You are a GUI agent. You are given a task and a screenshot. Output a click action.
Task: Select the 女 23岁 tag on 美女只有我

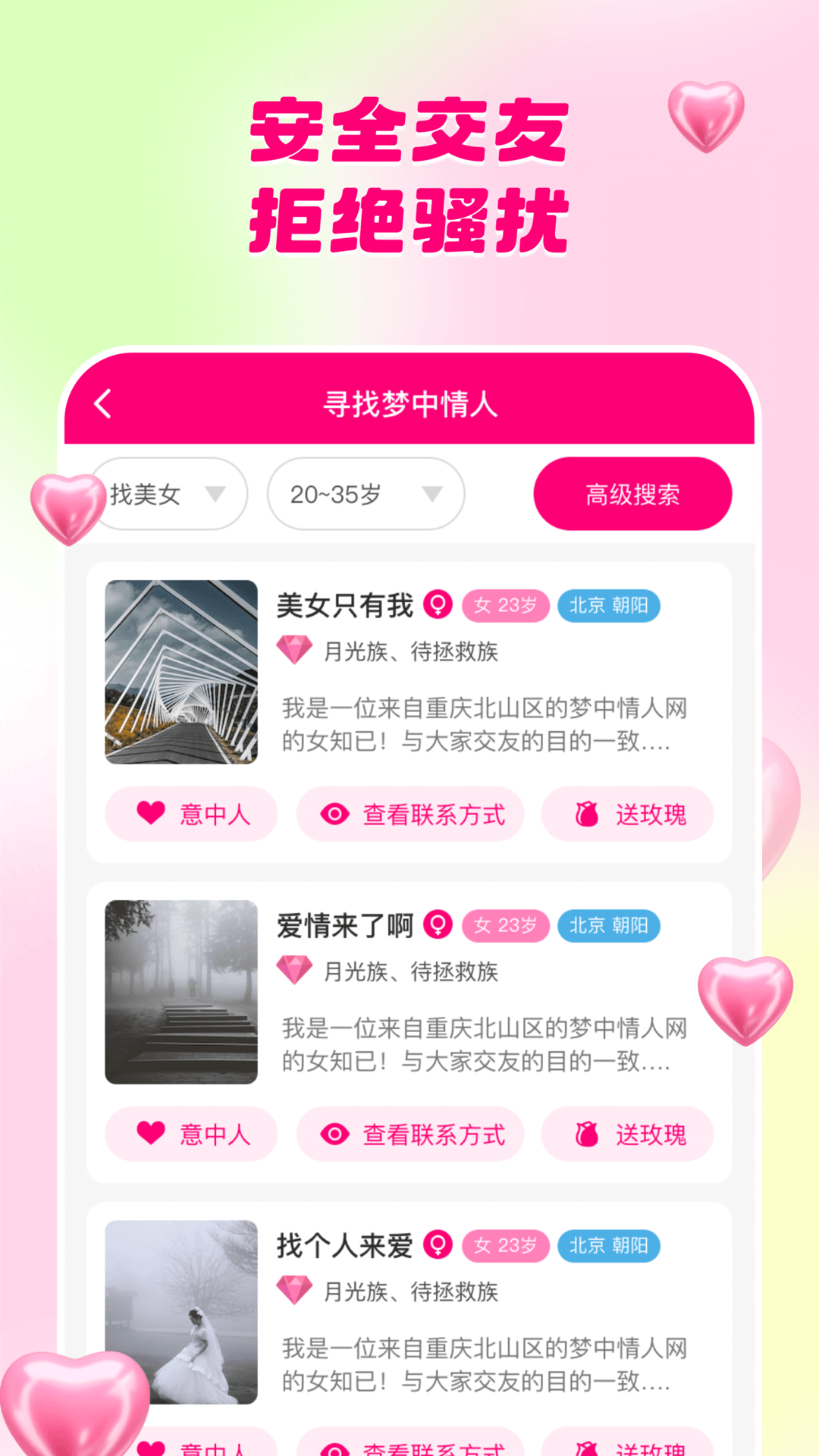pyautogui.click(x=505, y=606)
